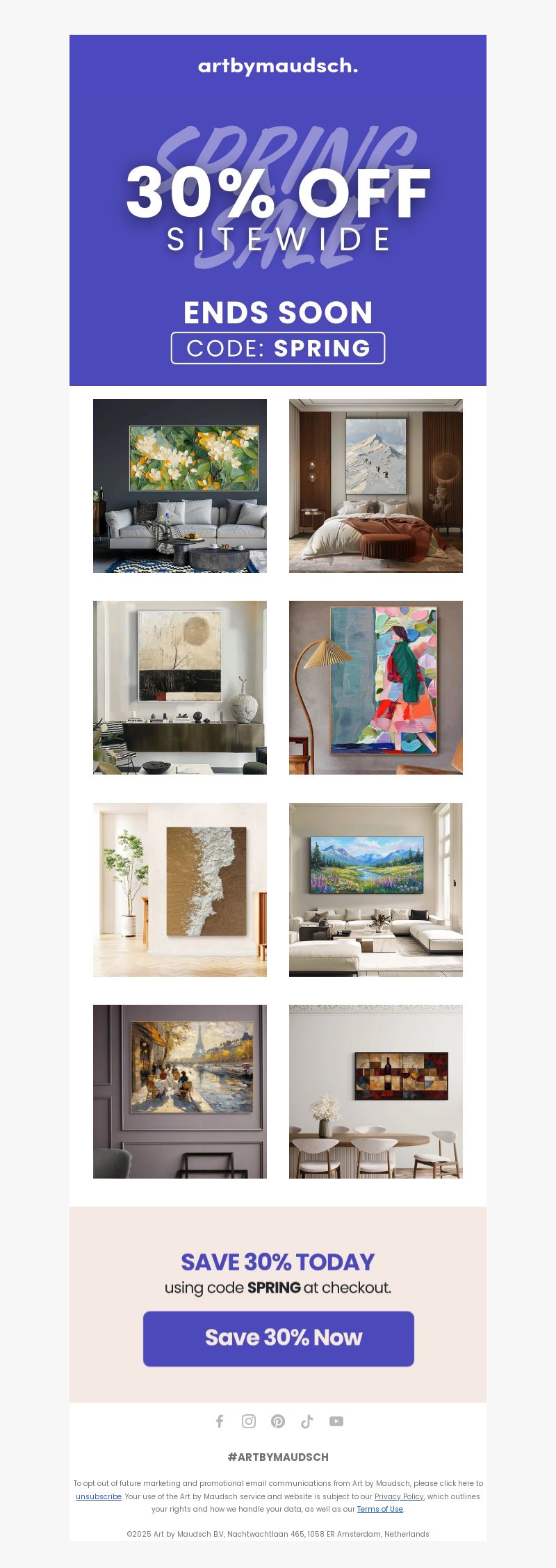Visit the Instagram profile icon
This screenshot has height=1568, width=556.
(249, 1421)
